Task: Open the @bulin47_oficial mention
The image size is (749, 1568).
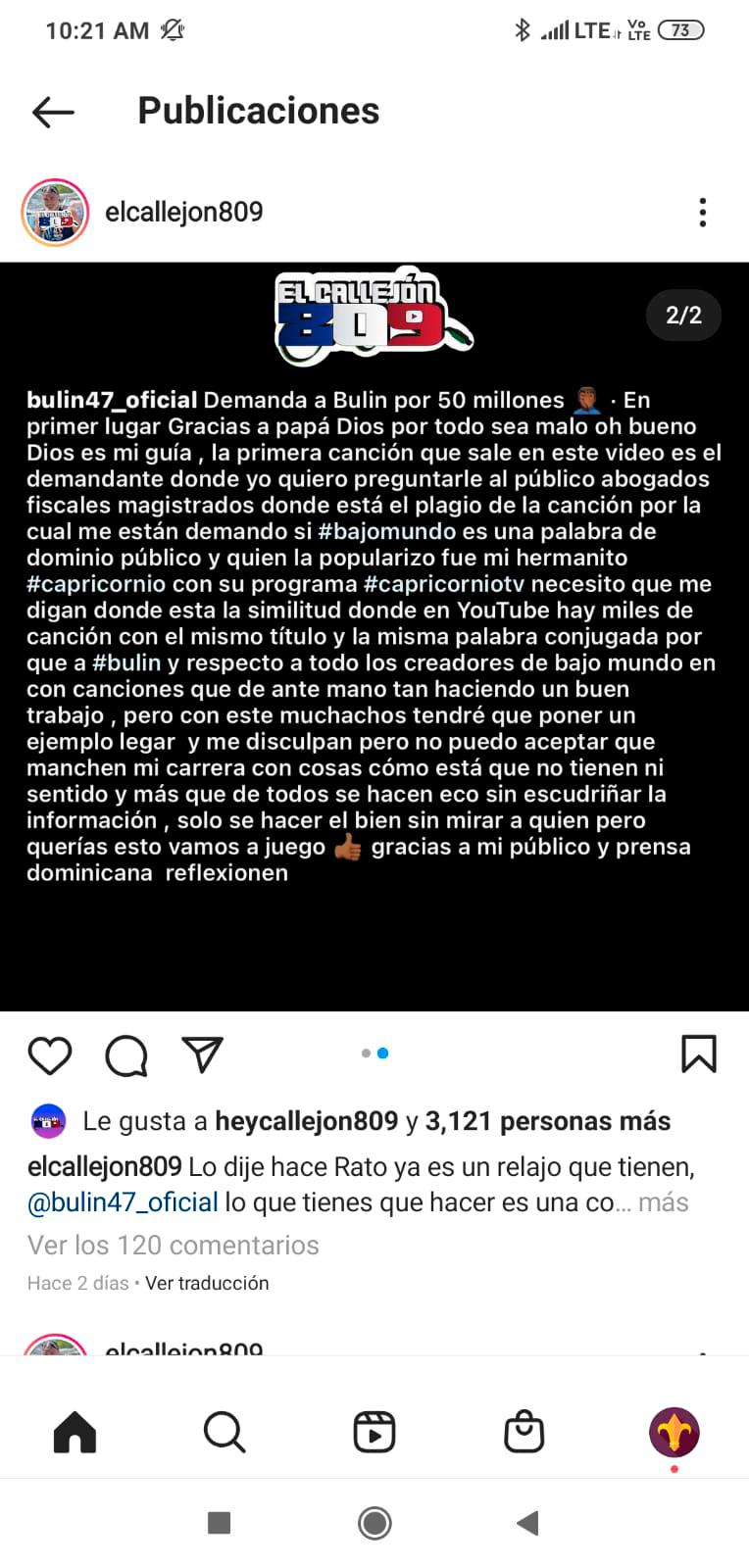Action: pos(123,1202)
